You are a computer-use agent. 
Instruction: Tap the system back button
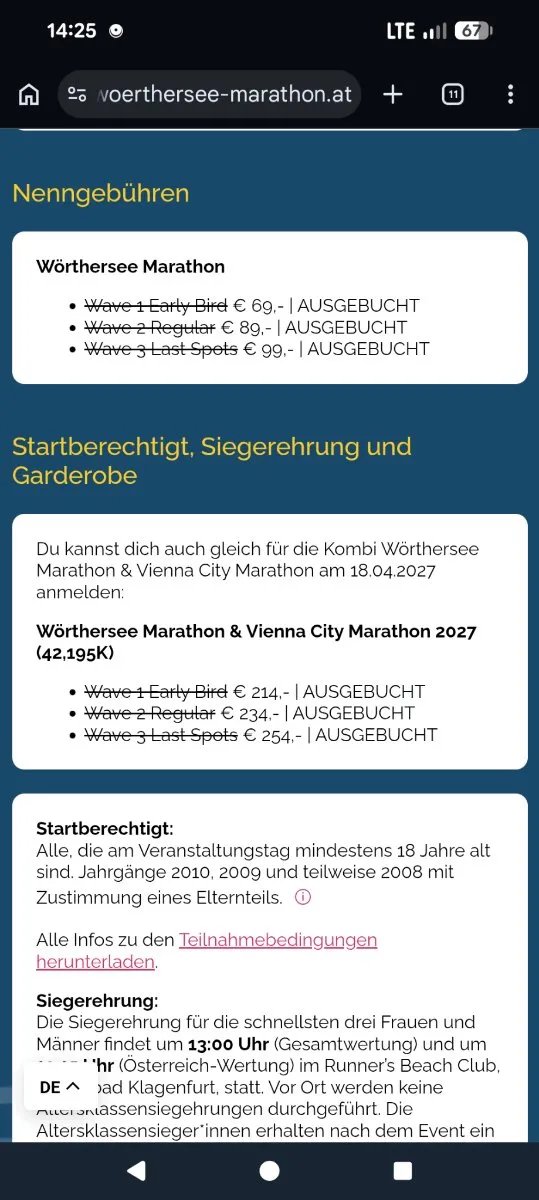pyautogui.click(x=136, y=1171)
